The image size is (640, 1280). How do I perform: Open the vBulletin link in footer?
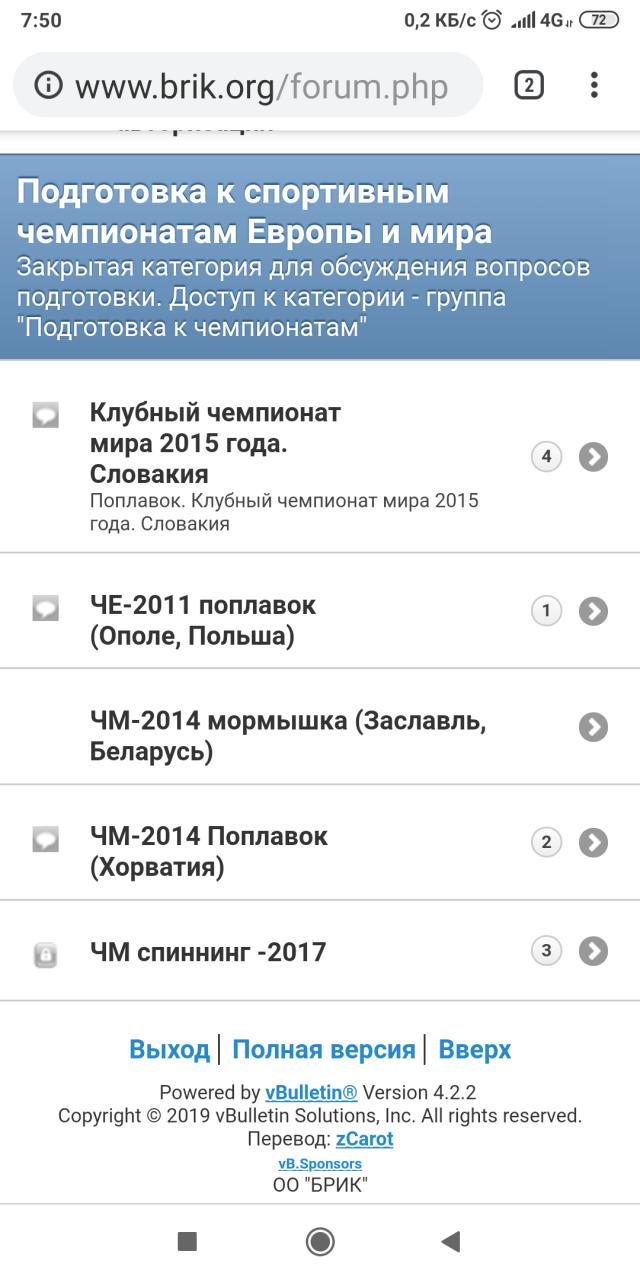click(x=311, y=1092)
